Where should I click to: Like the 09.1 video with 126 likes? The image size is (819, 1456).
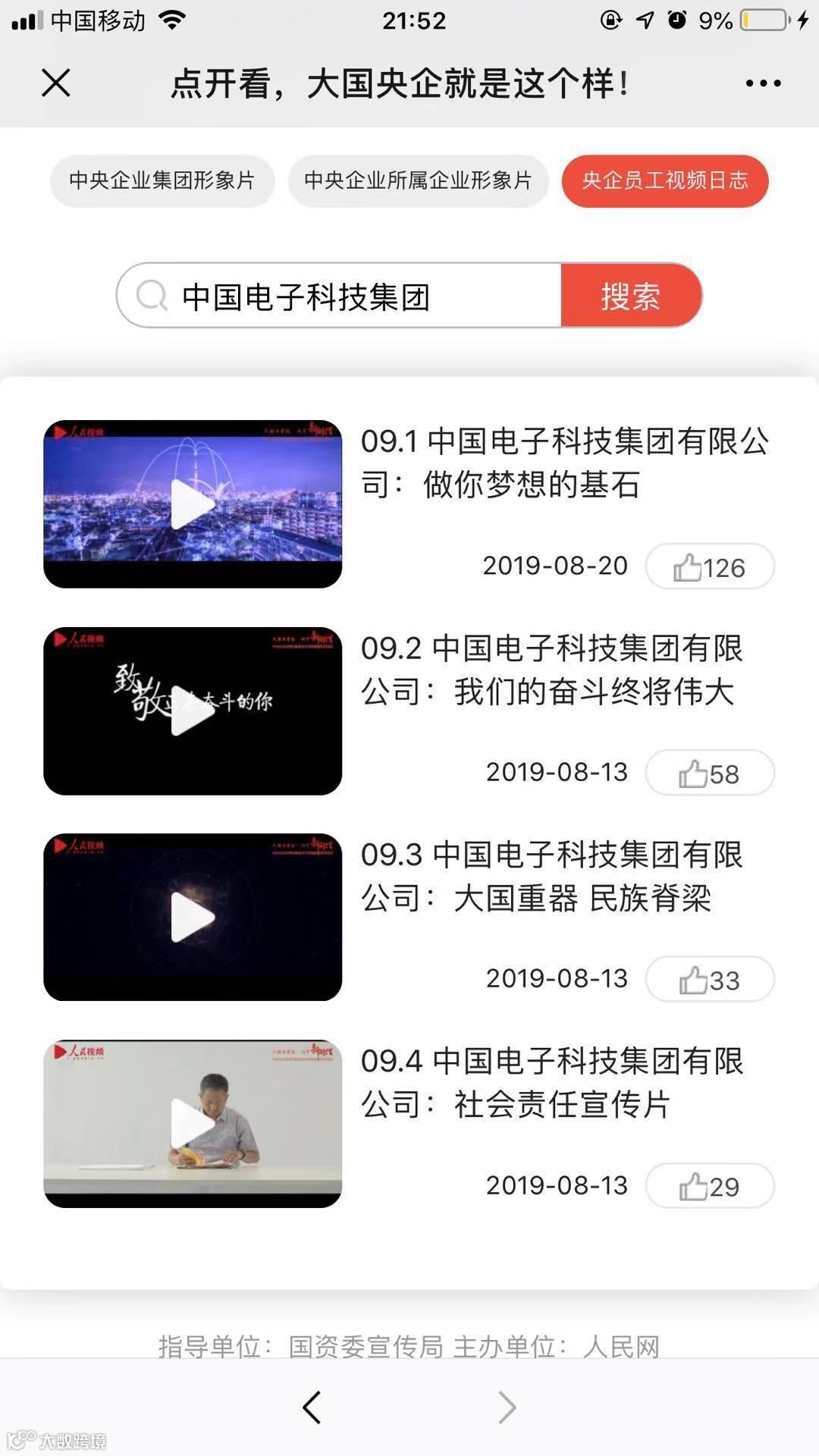[x=709, y=566]
